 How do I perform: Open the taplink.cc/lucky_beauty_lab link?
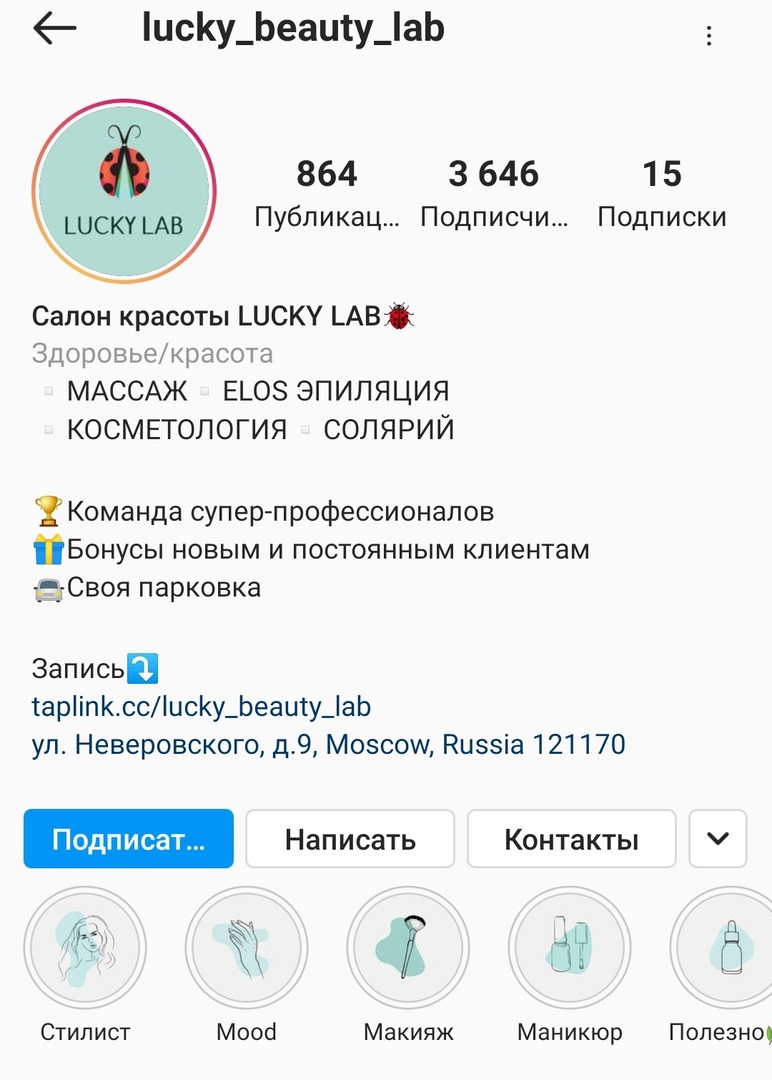[201, 707]
